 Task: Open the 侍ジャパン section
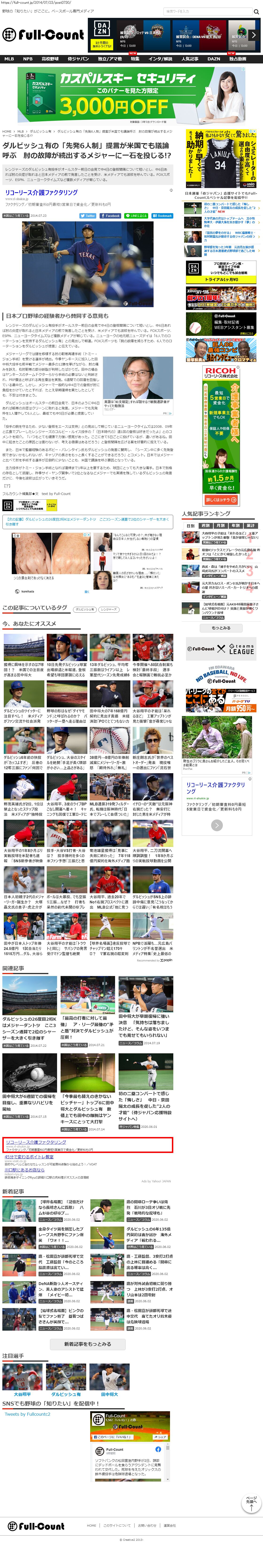pos(77,59)
